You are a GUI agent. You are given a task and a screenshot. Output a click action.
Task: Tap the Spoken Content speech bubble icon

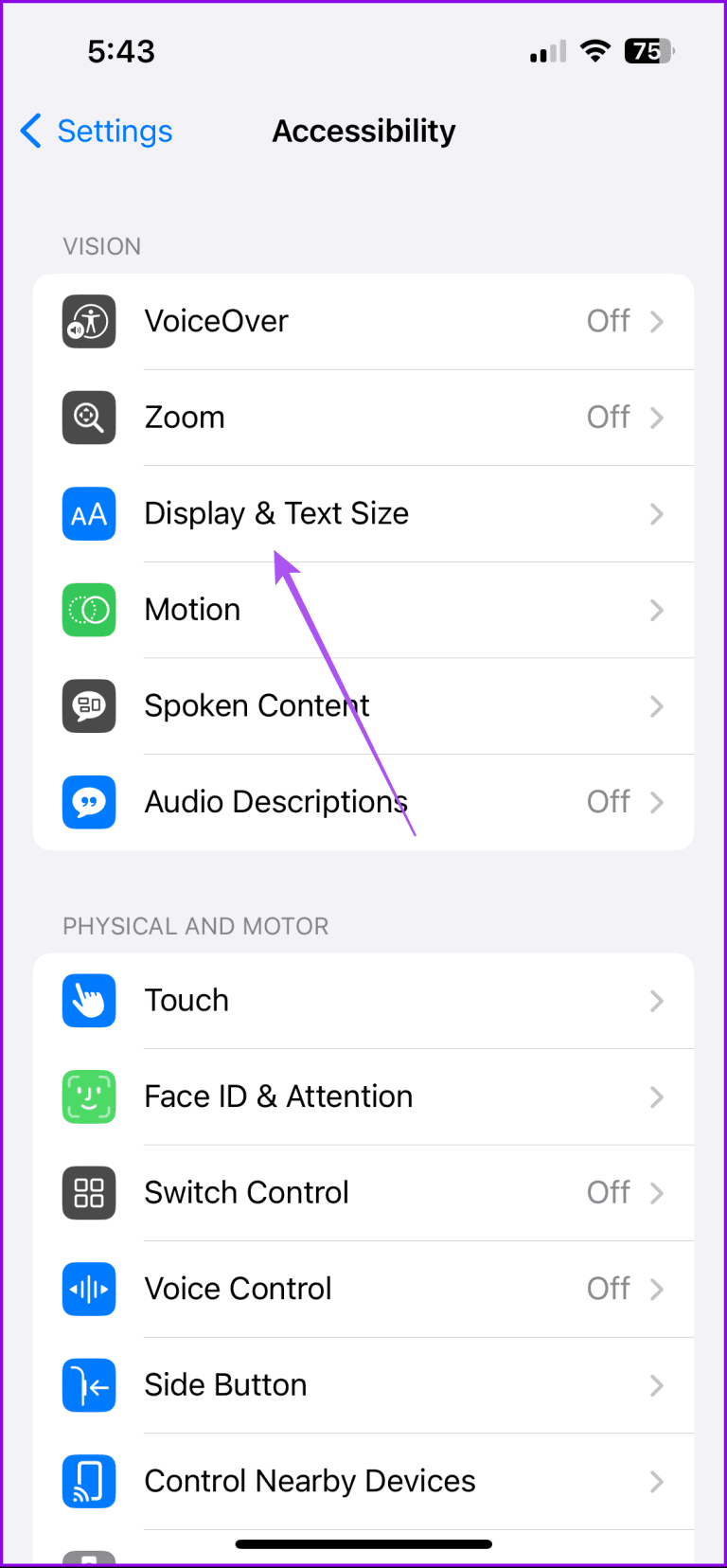coord(88,706)
